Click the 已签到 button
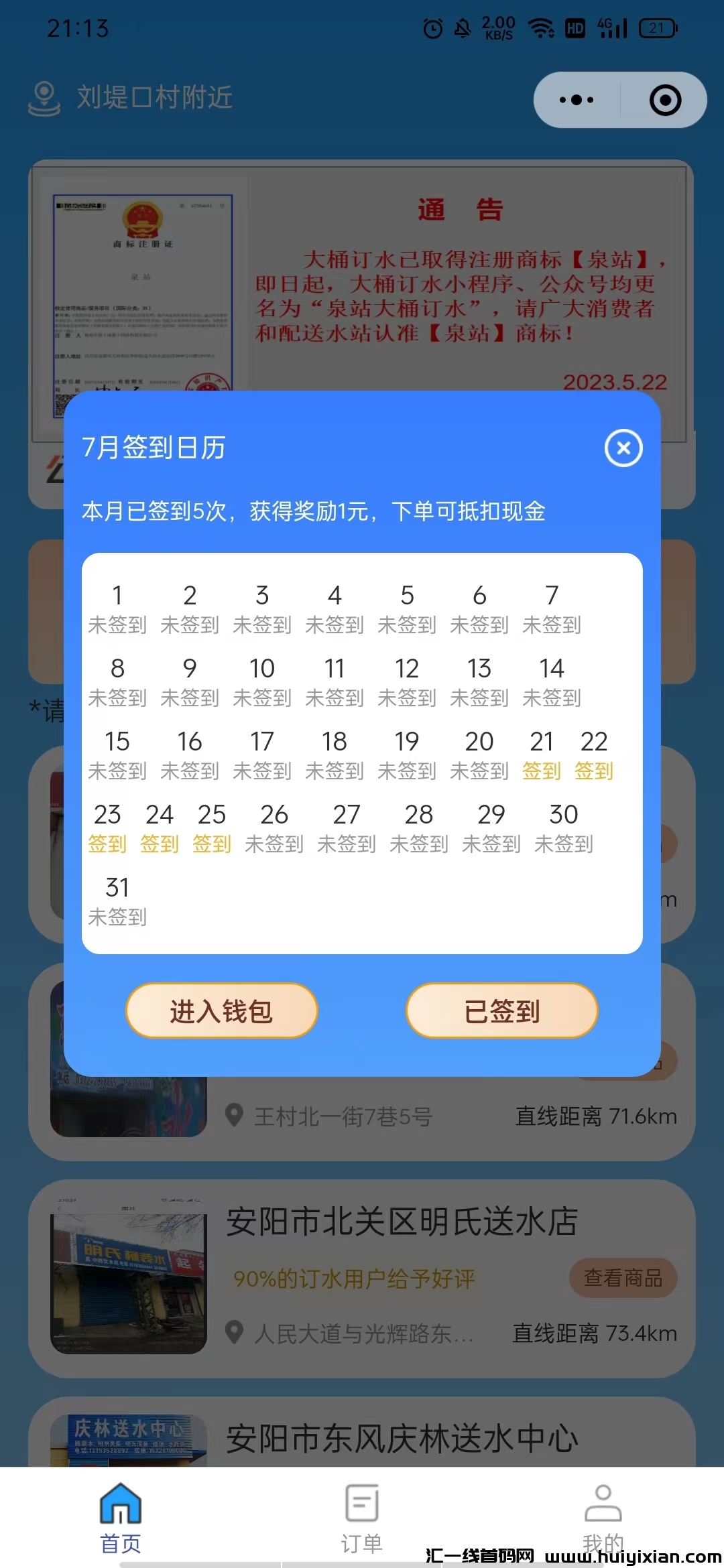This screenshot has height=1568, width=724. tap(501, 1011)
